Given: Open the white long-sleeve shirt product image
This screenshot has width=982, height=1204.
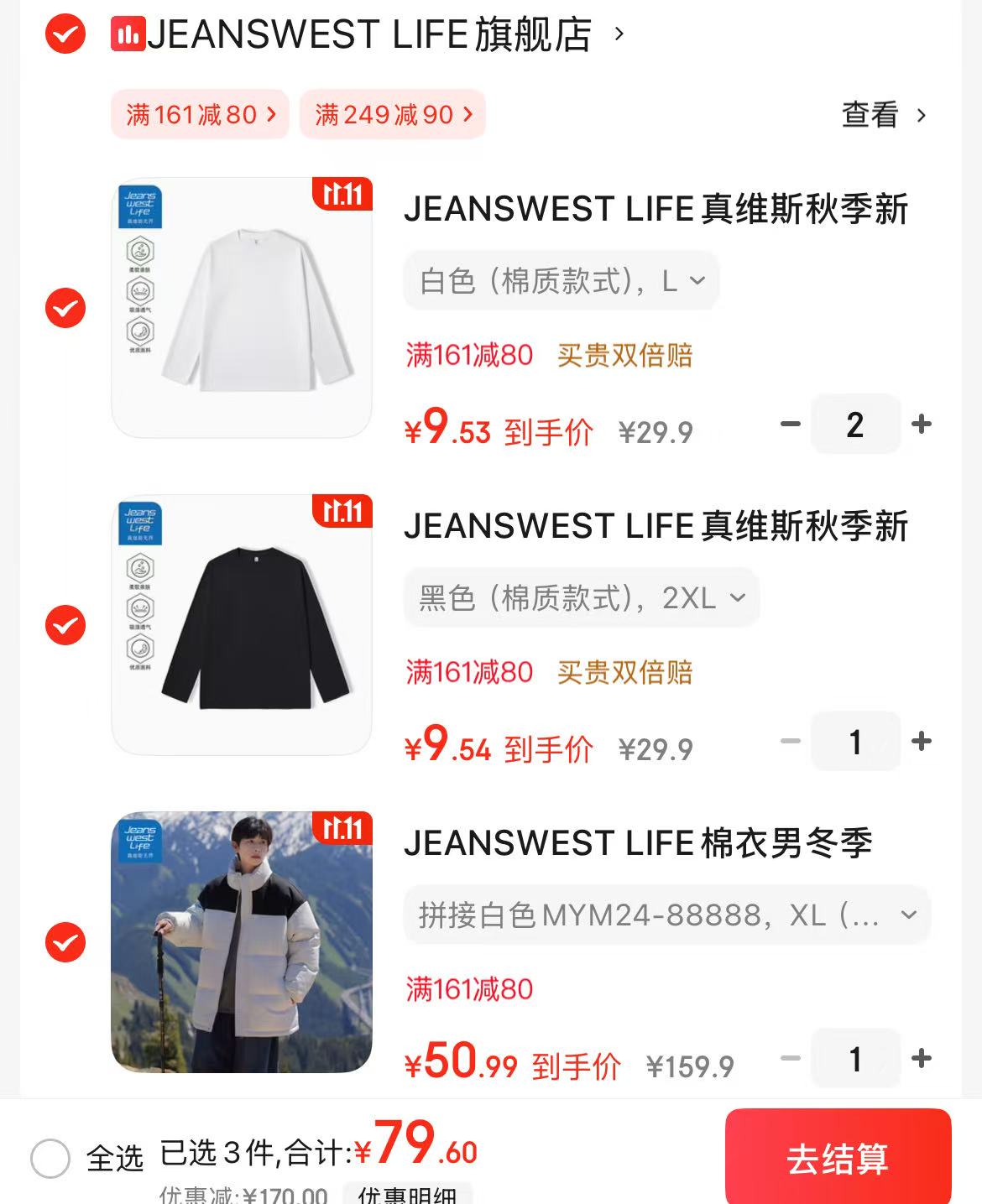Looking at the screenshot, I should click(242, 307).
